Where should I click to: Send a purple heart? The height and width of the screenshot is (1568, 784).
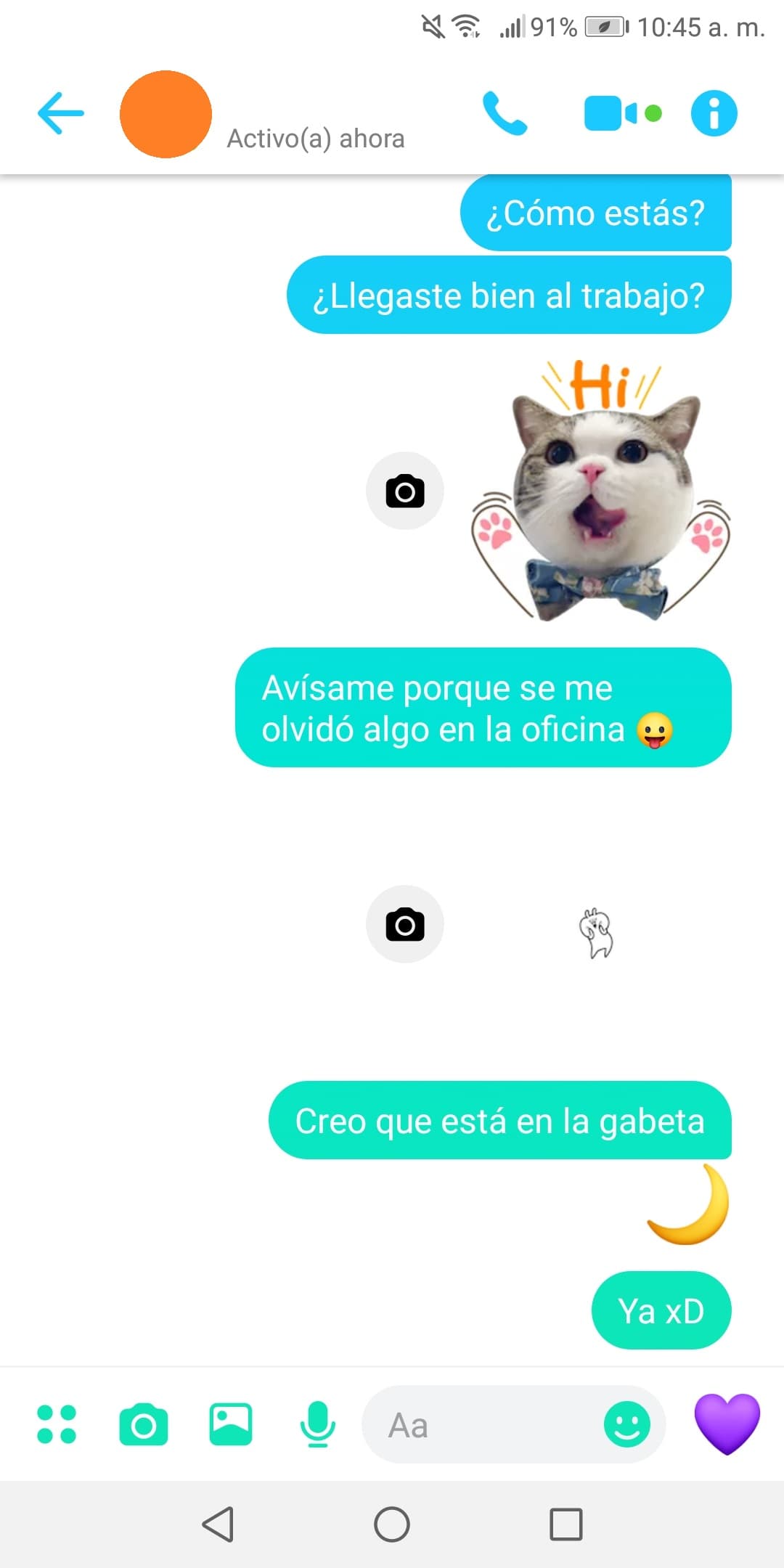(727, 1423)
